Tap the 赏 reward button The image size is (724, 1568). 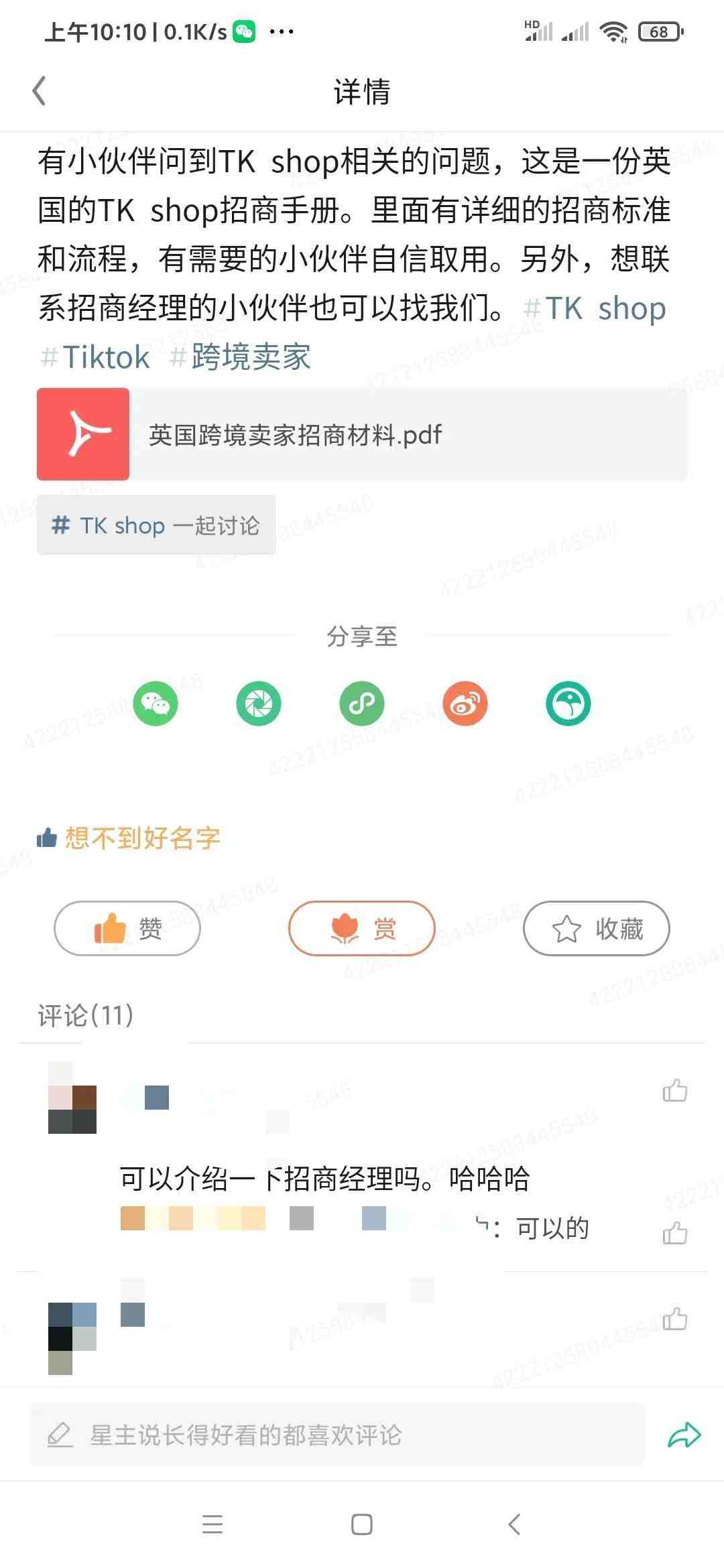point(362,928)
